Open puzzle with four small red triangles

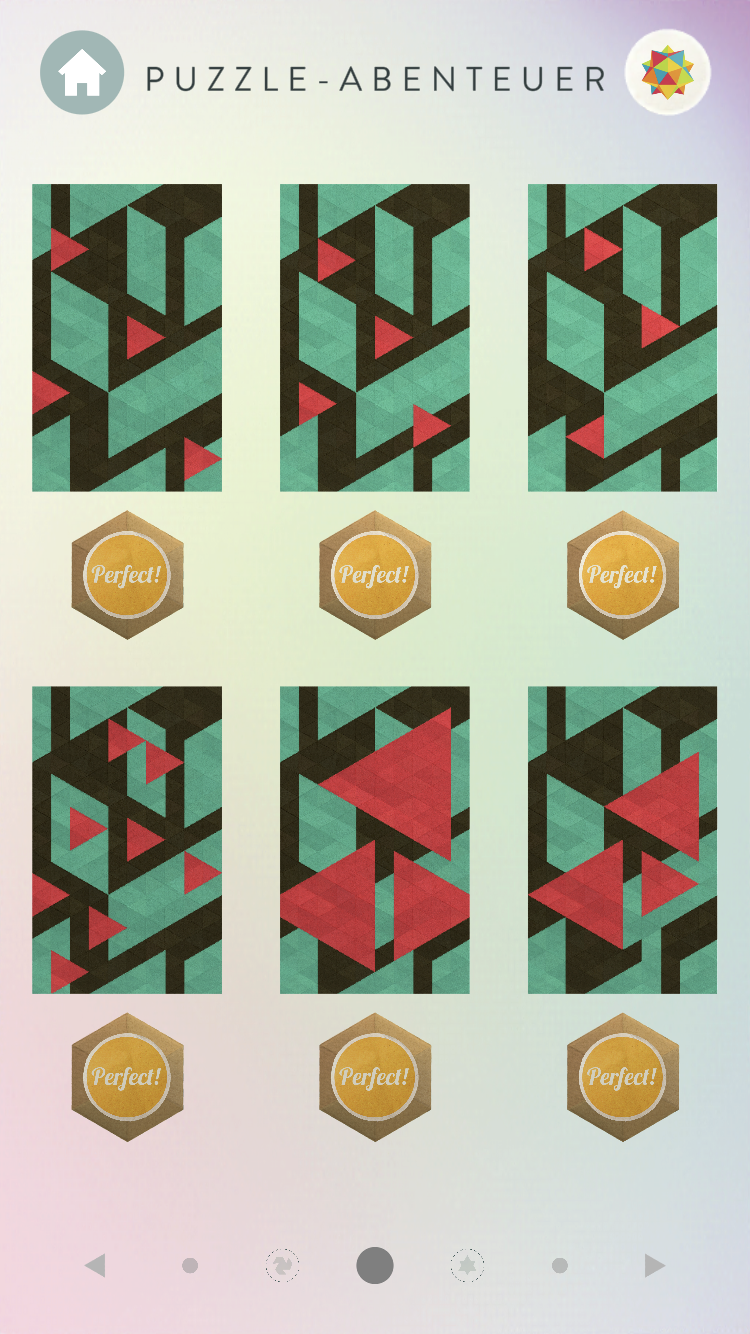pyautogui.click(x=127, y=337)
